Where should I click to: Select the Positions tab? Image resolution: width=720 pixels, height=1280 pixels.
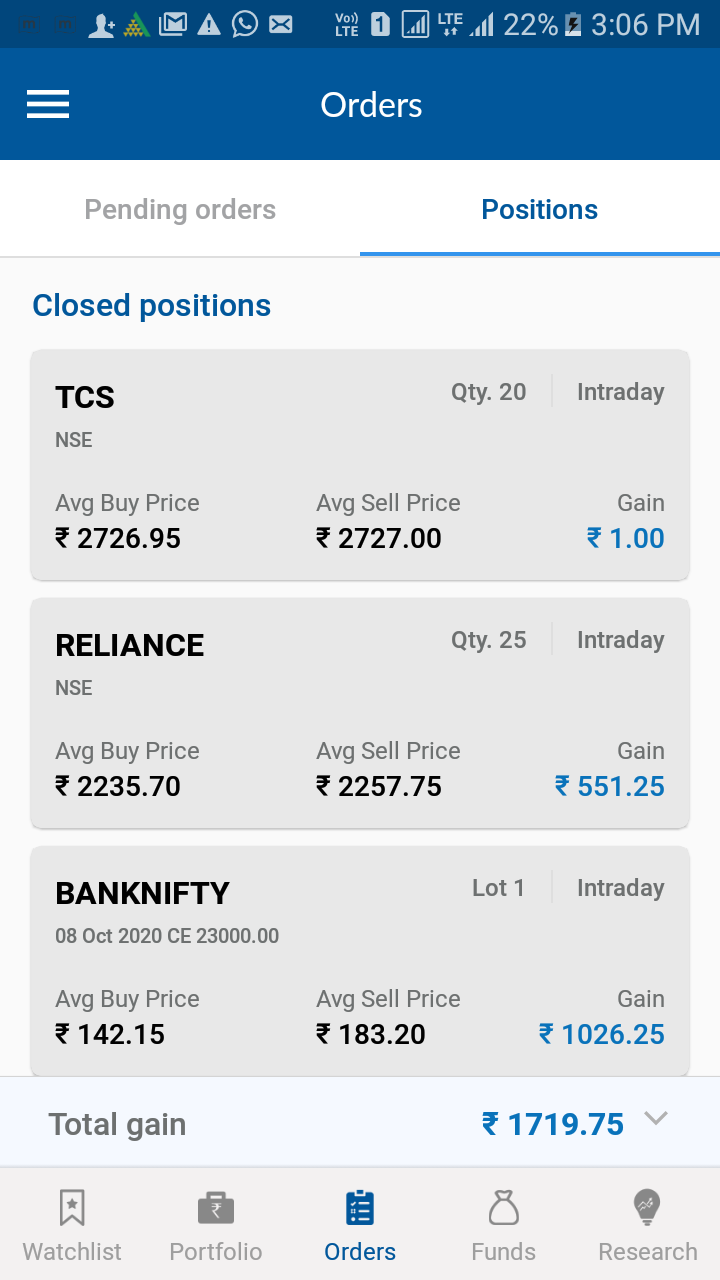(x=540, y=209)
